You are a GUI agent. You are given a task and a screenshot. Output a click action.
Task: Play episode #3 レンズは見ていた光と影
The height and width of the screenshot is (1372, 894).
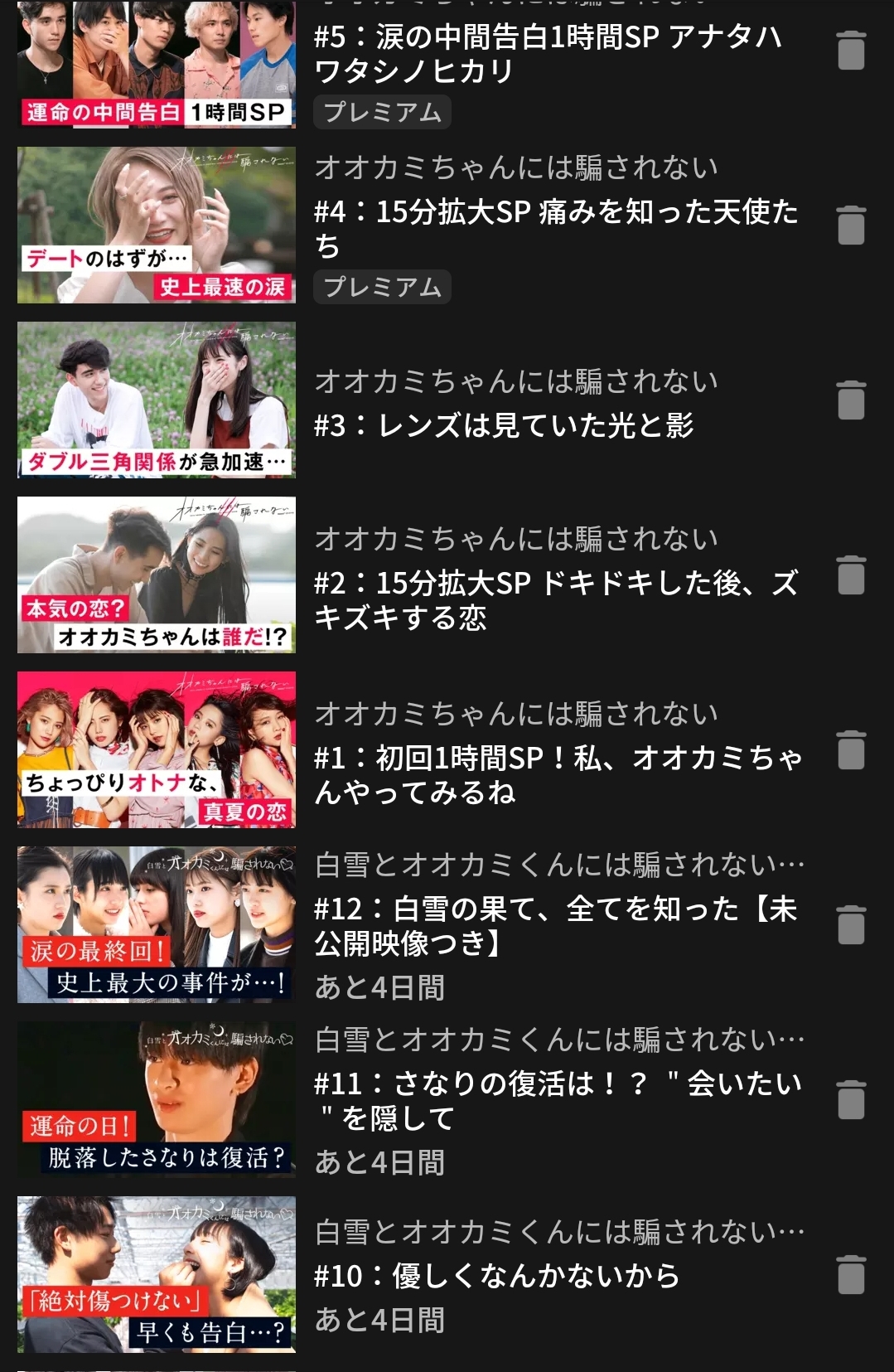[157, 400]
